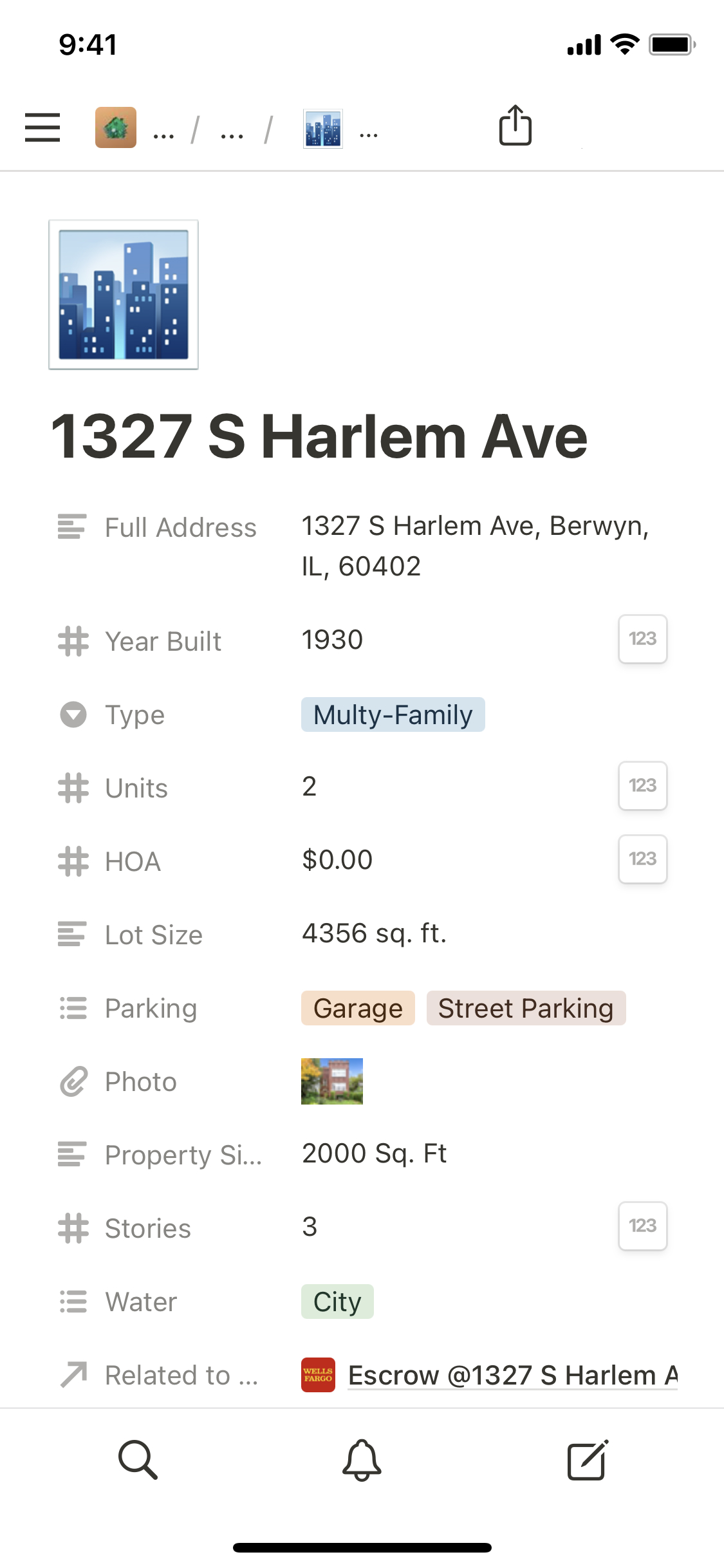Change the city buildings page icon
This screenshot has width=724, height=1568.
pyautogui.click(x=124, y=295)
